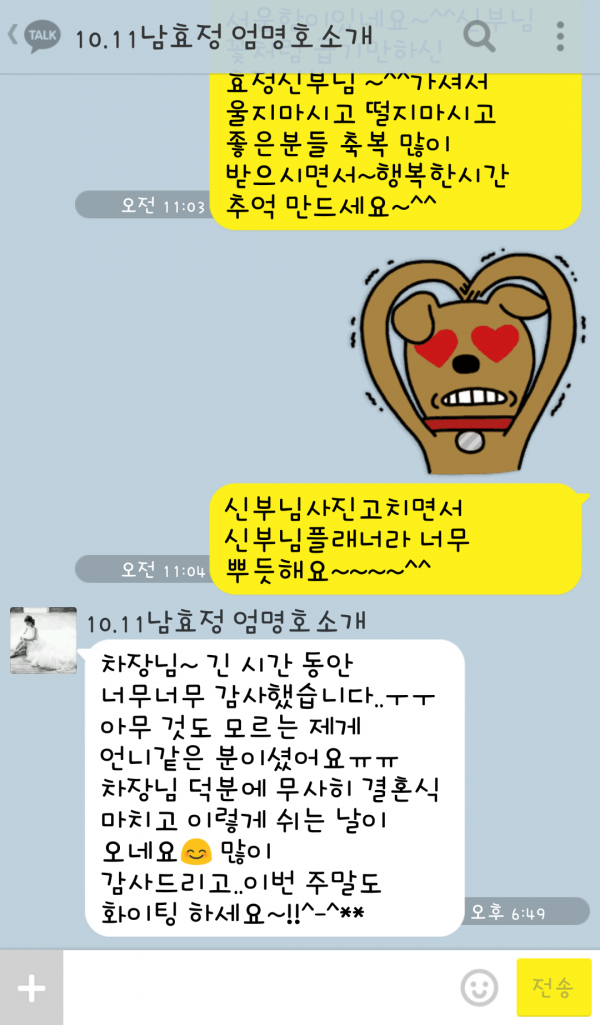Open the overflow menu
This screenshot has width=600, height=1025.
[560, 37]
